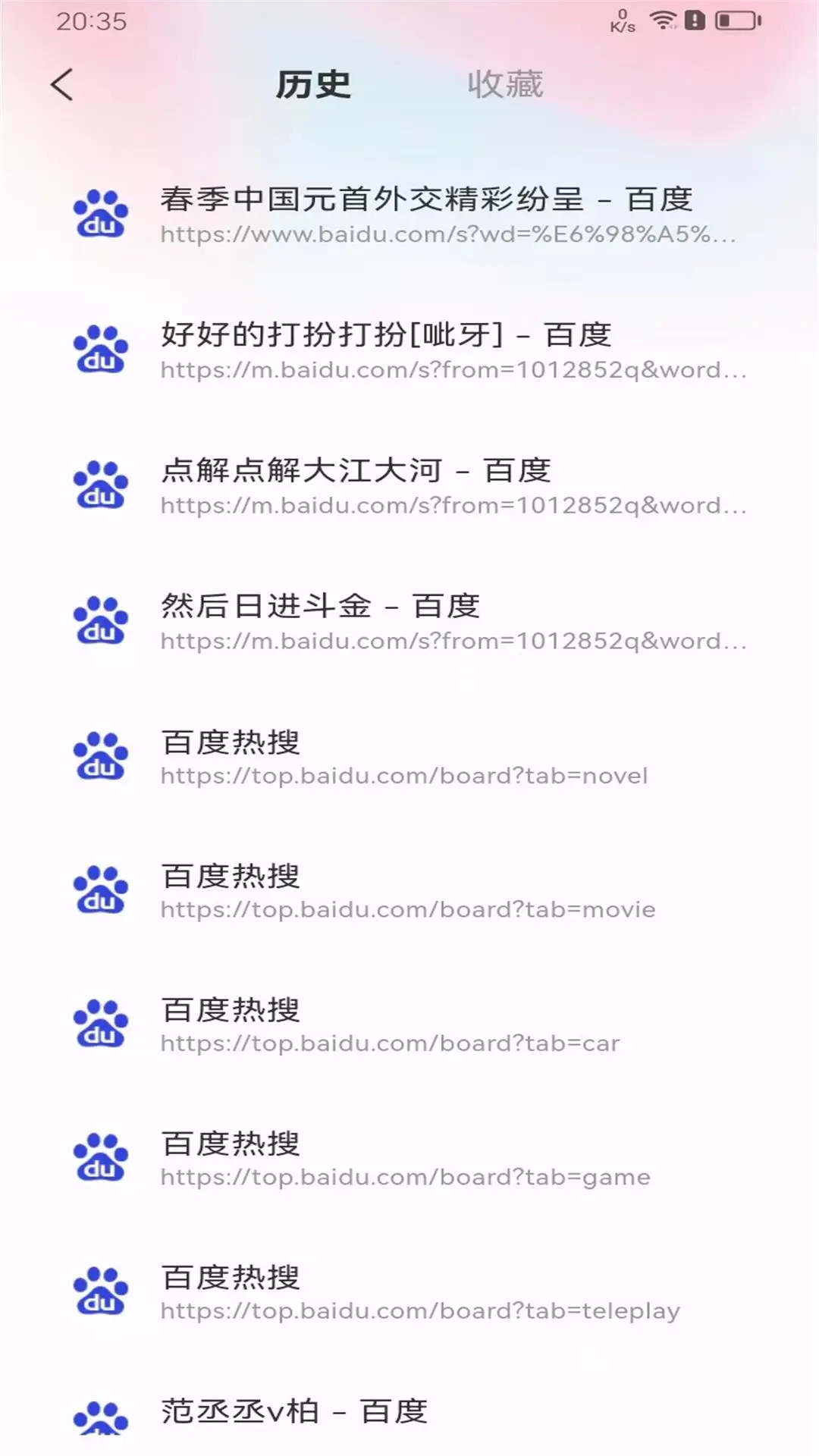Go back using the top-left arrow
This screenshot has width=819, height=1456.
(62, 84)
